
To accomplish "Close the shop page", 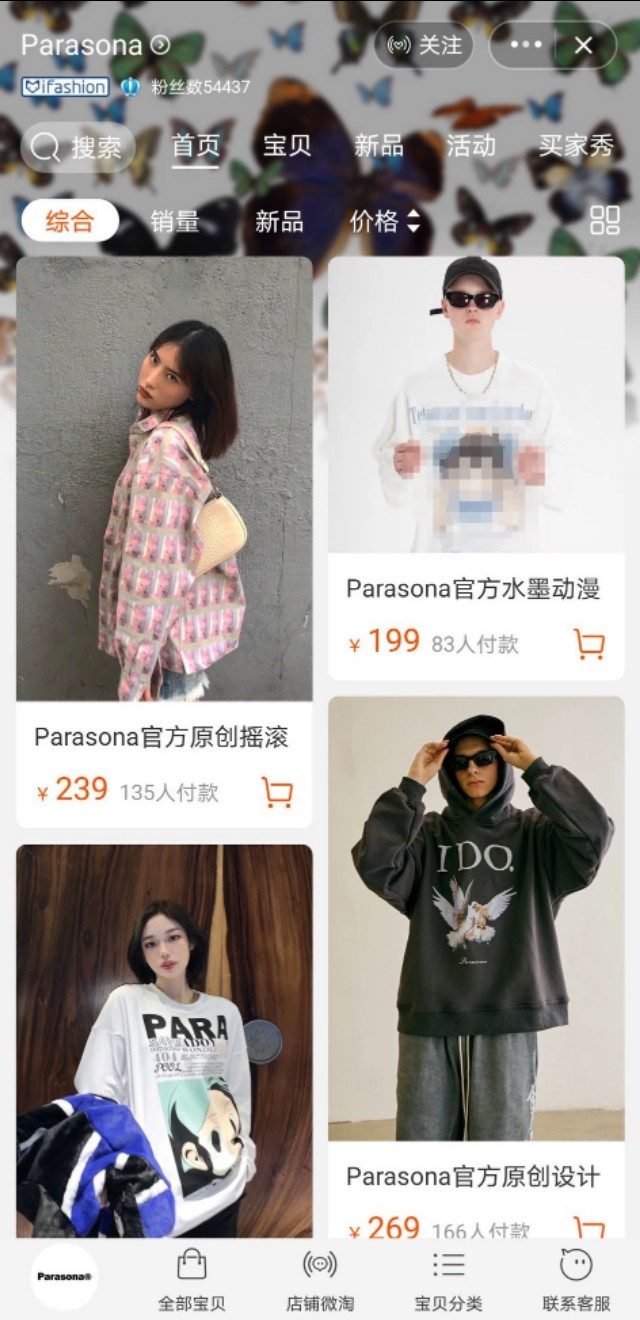I will tap(583, 45).
